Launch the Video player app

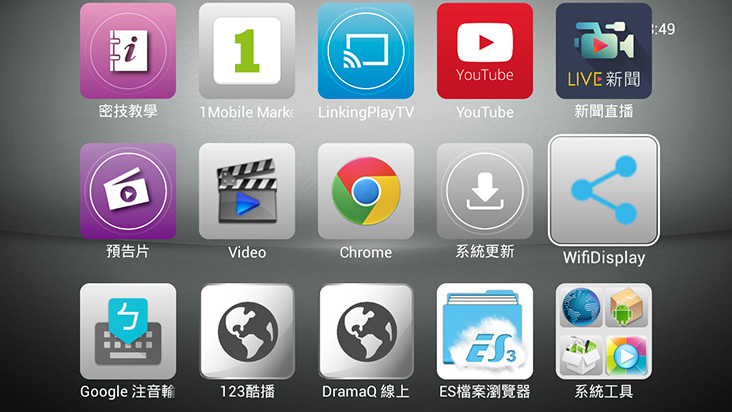(247, 191)
